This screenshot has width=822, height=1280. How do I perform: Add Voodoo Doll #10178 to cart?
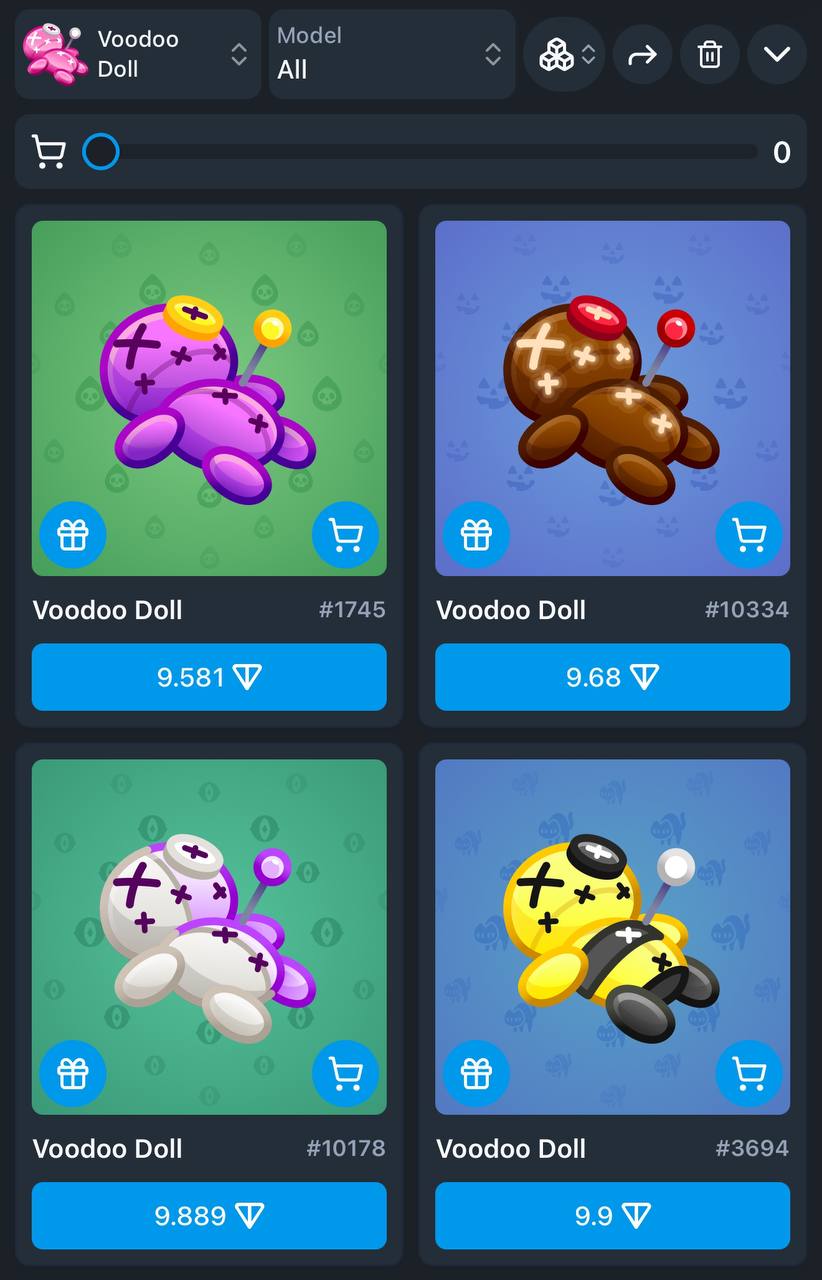point(345,1074)
